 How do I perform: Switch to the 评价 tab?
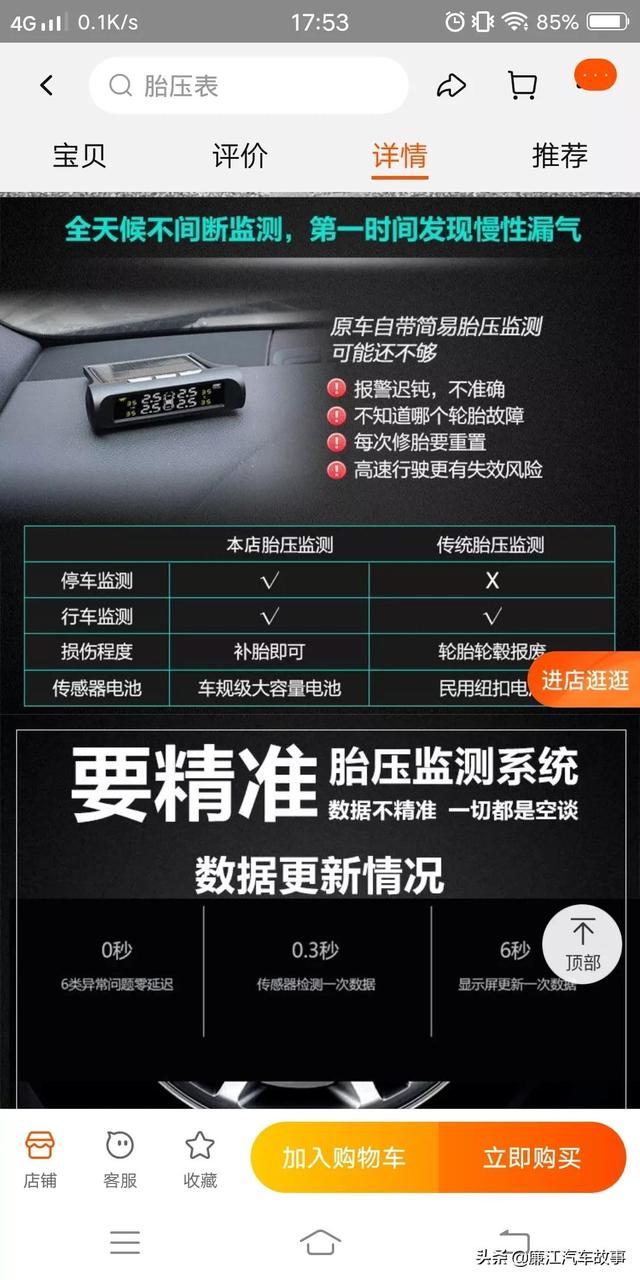click(x=240, y=156)
